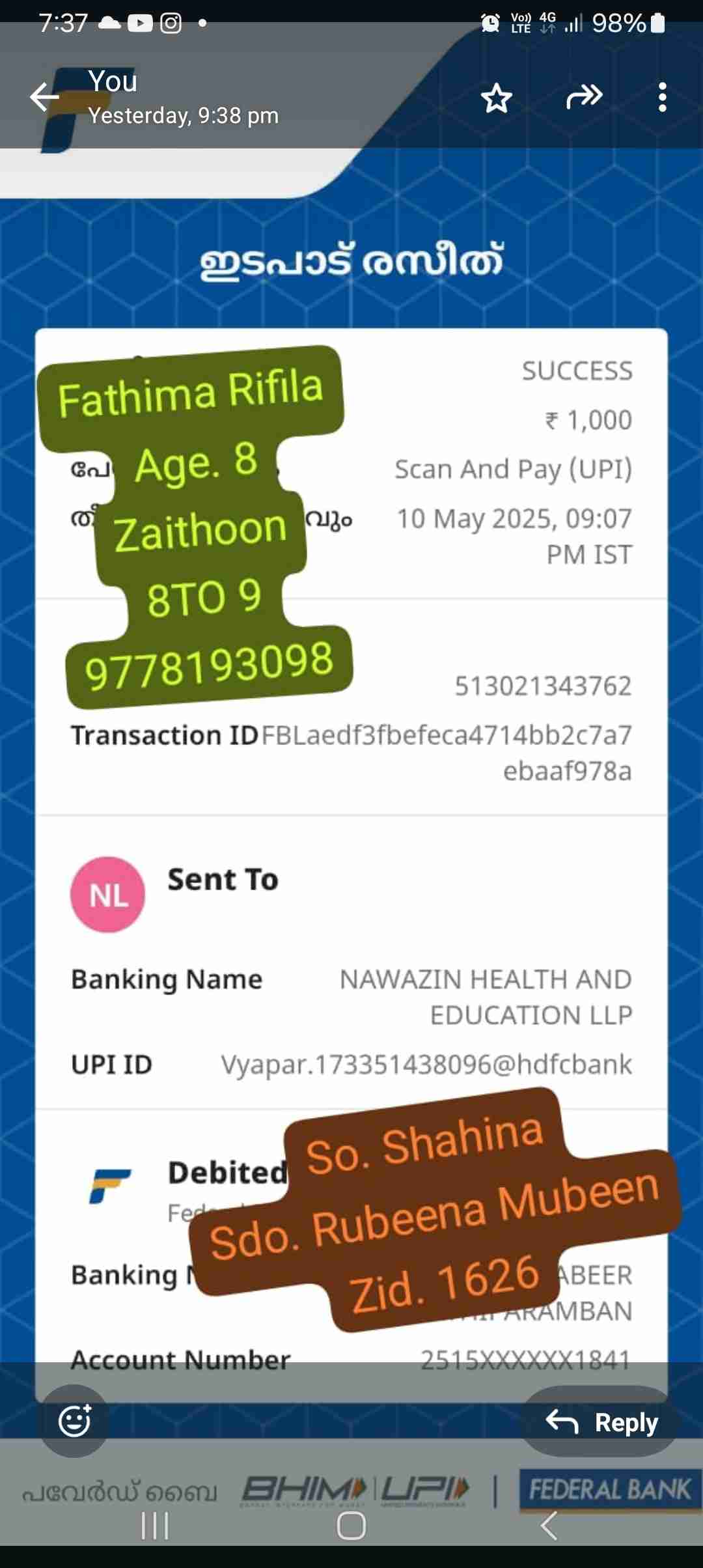703x1568 pixels.
Task: Forward this image to another chat
Action: (x=584, y=98)
